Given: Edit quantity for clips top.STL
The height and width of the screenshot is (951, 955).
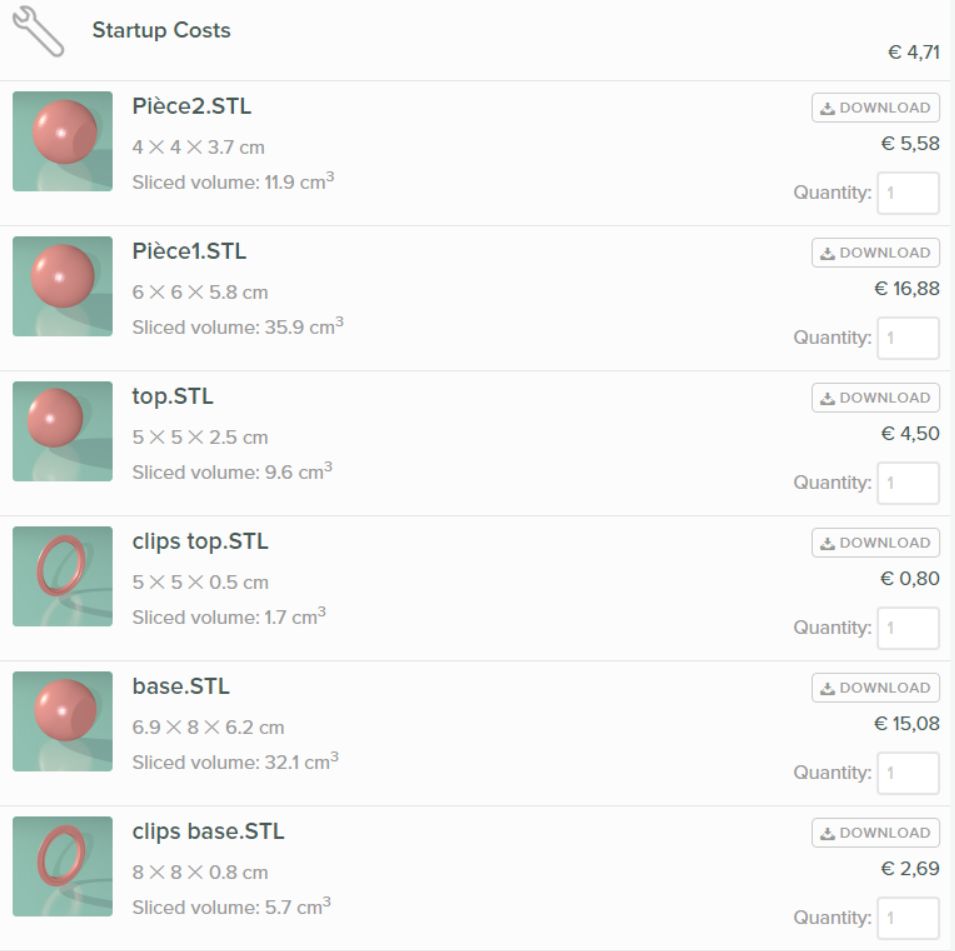Looking at the screenshot, I should [x=908, y=628].
